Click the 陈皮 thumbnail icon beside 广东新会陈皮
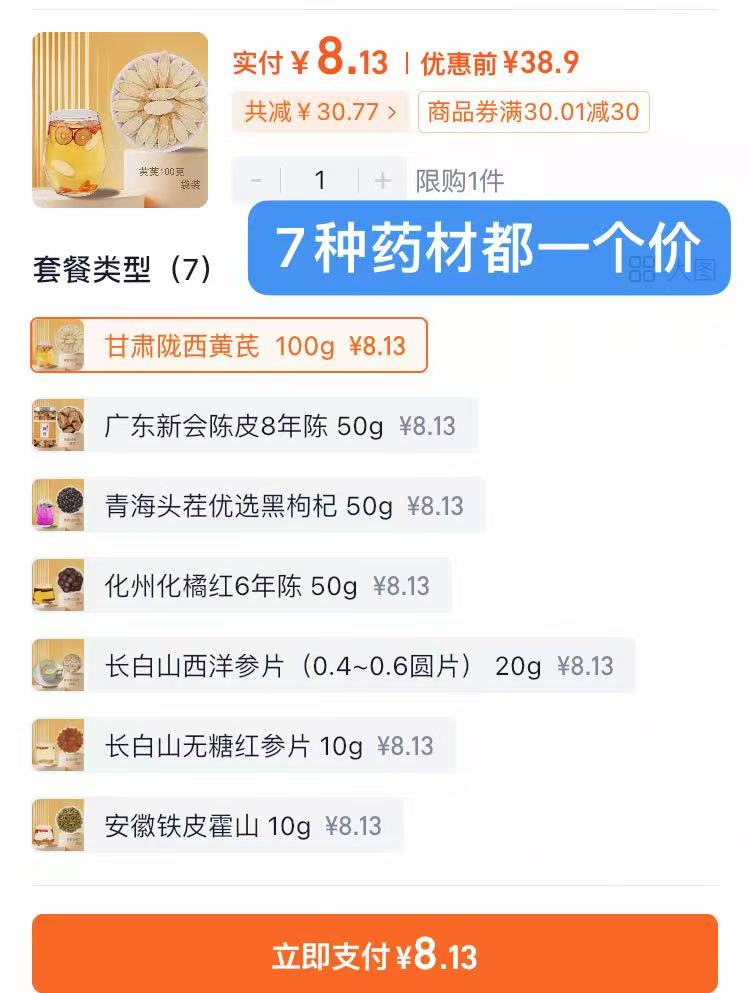750x993 pixels. 57,425
